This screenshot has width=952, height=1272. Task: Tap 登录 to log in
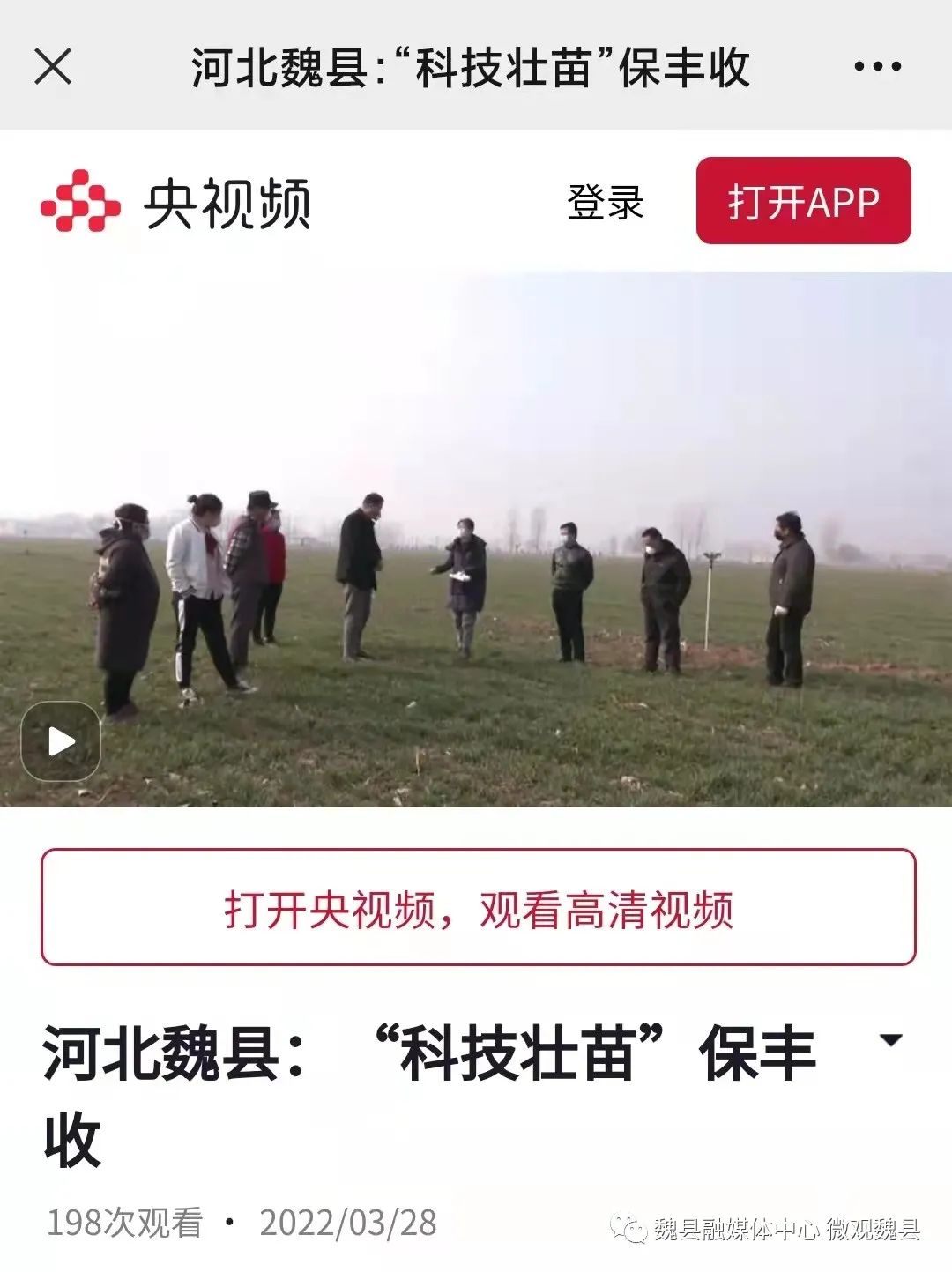click(606, 202)
